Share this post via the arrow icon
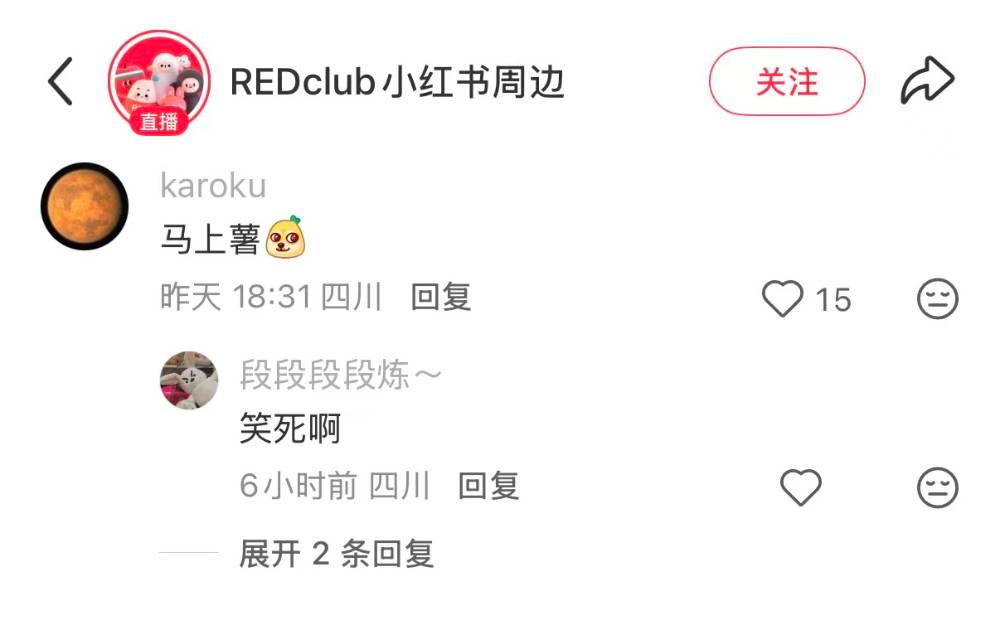This screenshot has height=625, width=1000. coord(926,82)
